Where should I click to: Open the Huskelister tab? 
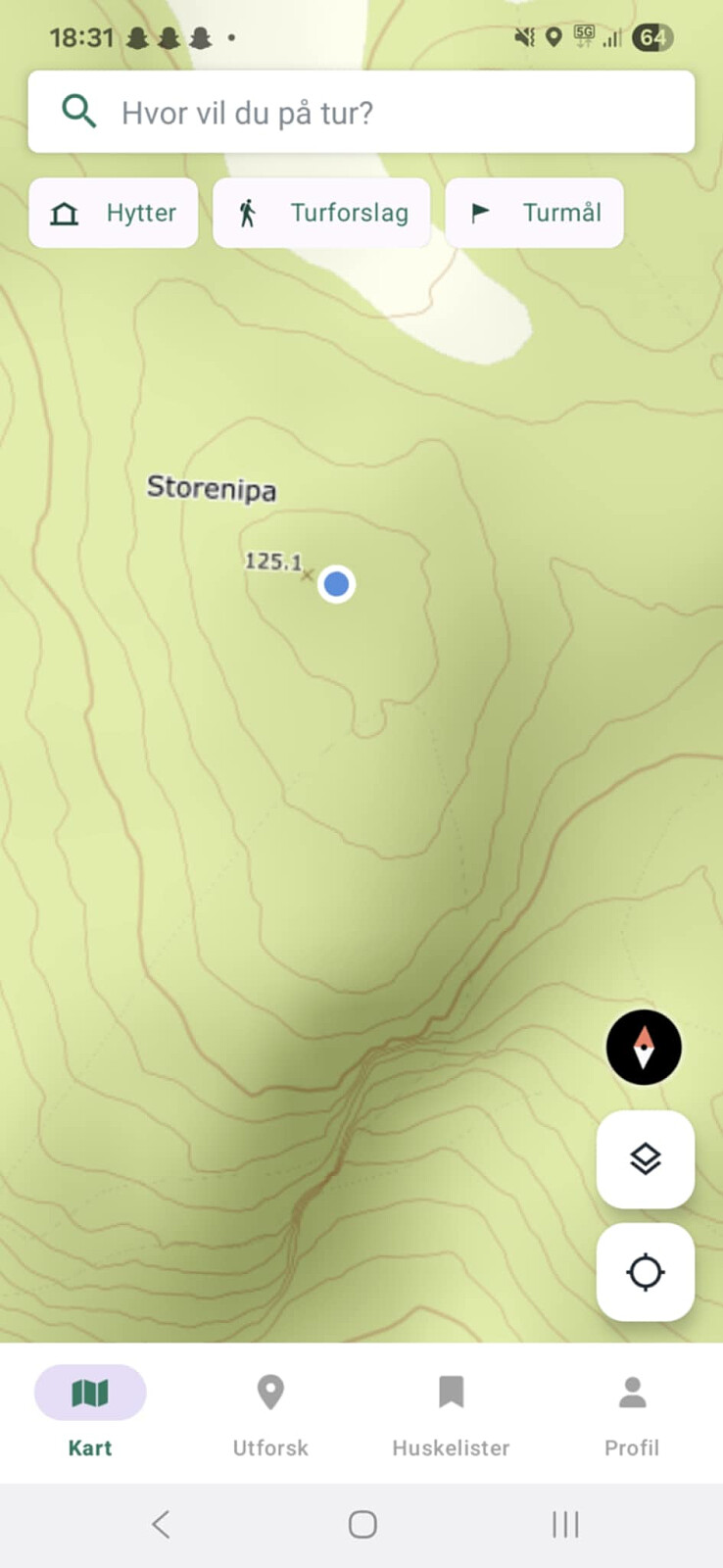(451, 1413)
